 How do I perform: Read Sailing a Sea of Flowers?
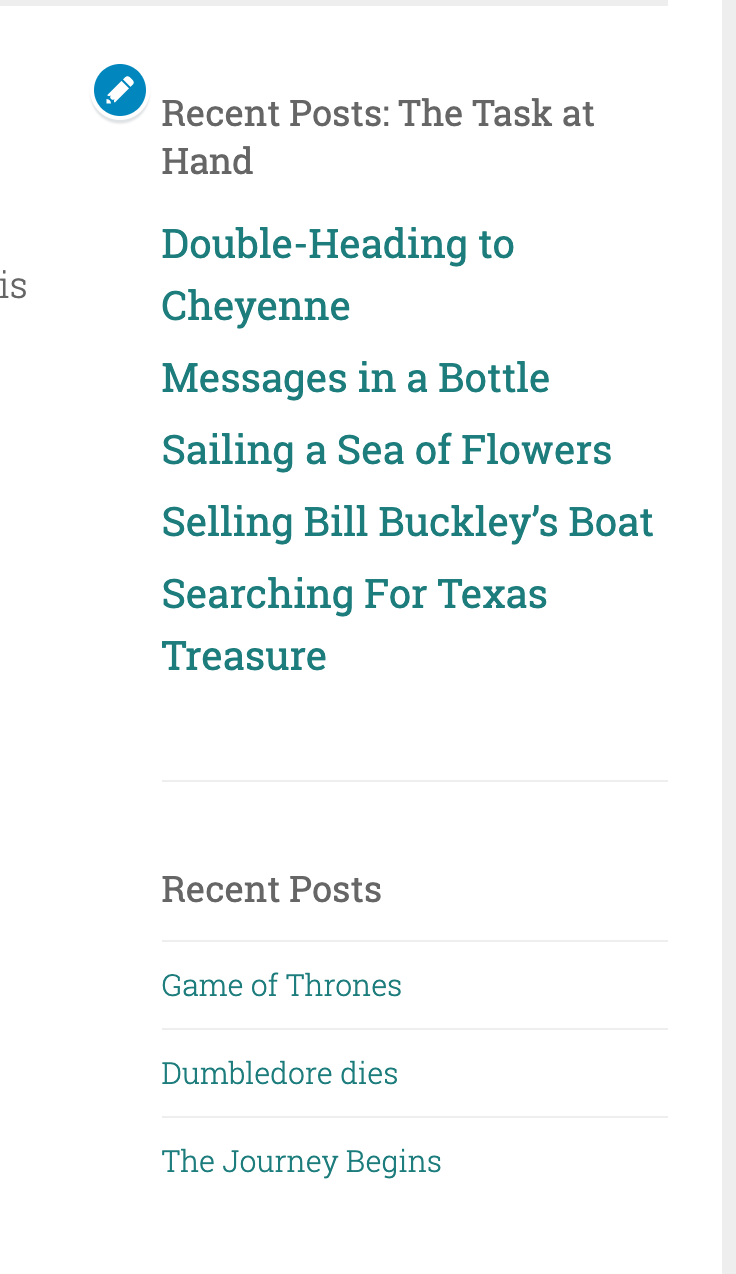(x=387, y=450)
